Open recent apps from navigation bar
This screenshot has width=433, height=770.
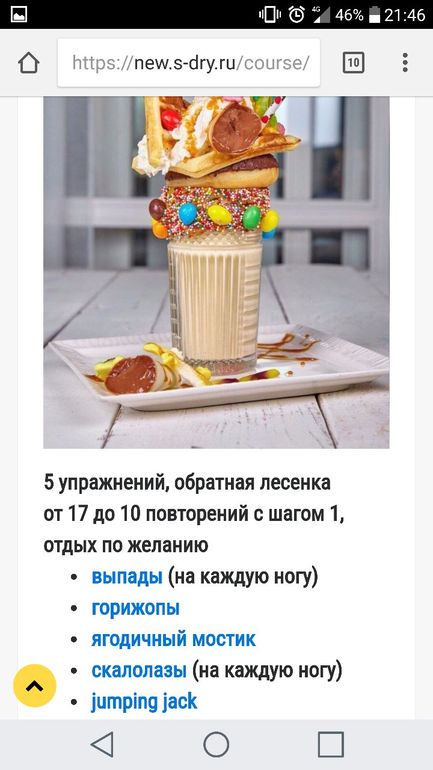coord(331,744)
